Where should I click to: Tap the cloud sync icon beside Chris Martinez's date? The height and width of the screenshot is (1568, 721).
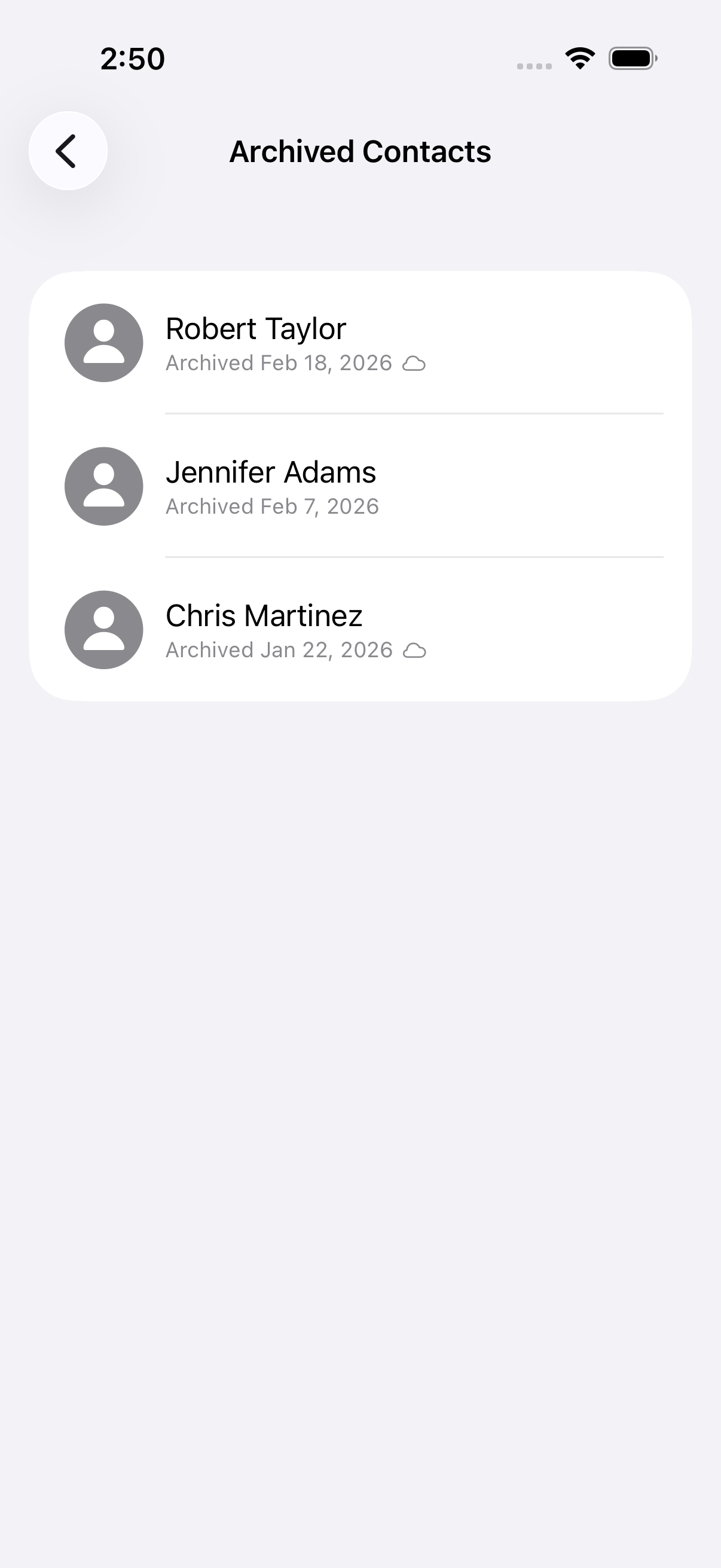[x=415, y=650]
